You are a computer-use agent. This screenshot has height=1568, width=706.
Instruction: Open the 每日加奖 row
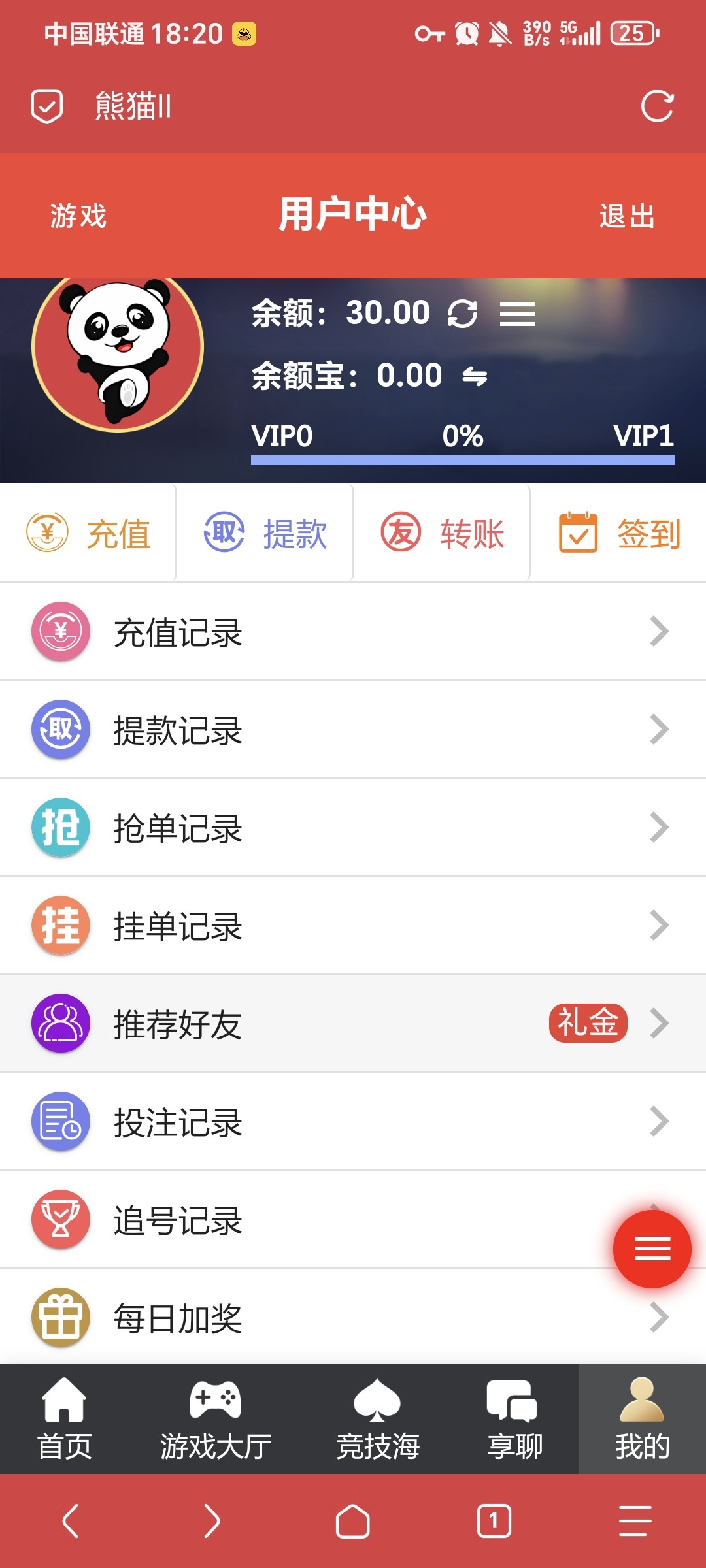(353, 1318)
